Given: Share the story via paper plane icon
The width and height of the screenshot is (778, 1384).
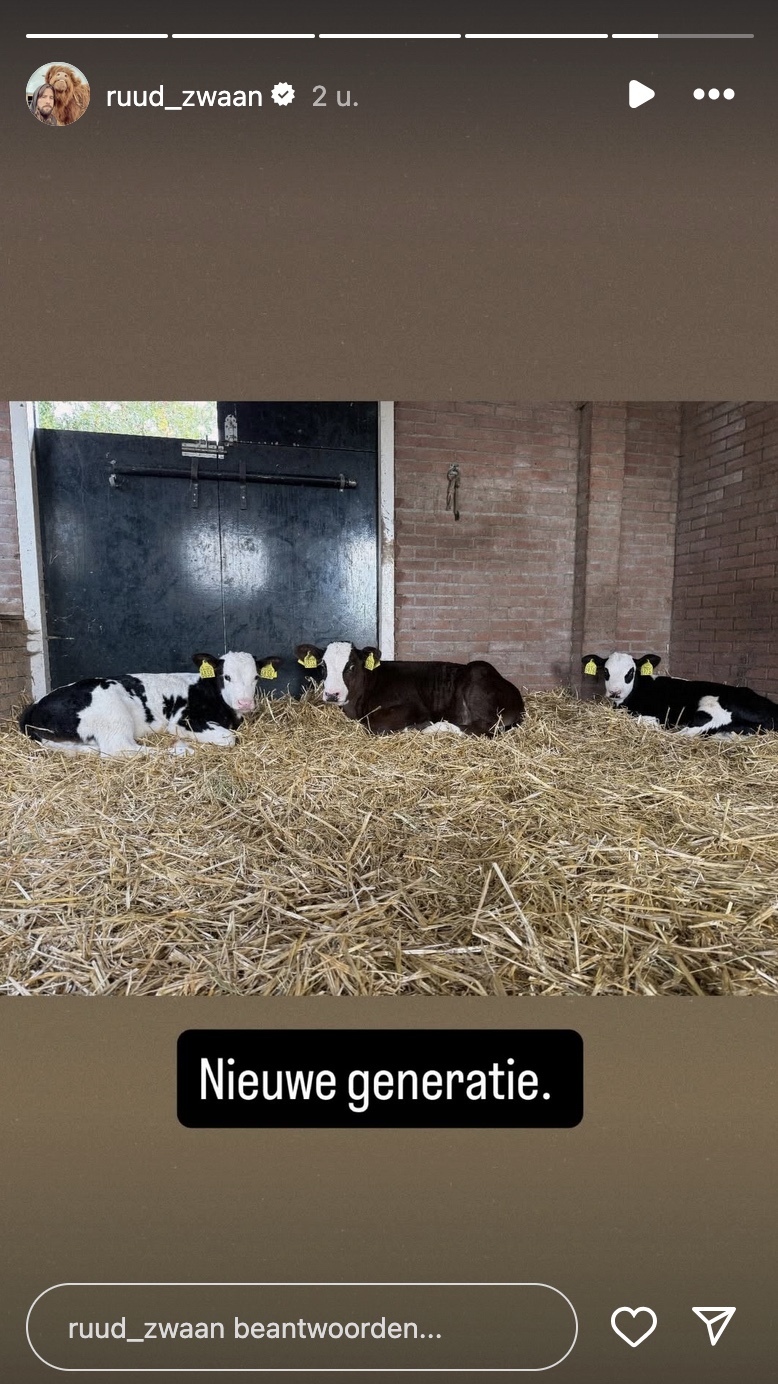Looking at the screenshot, I should 714,1326.
